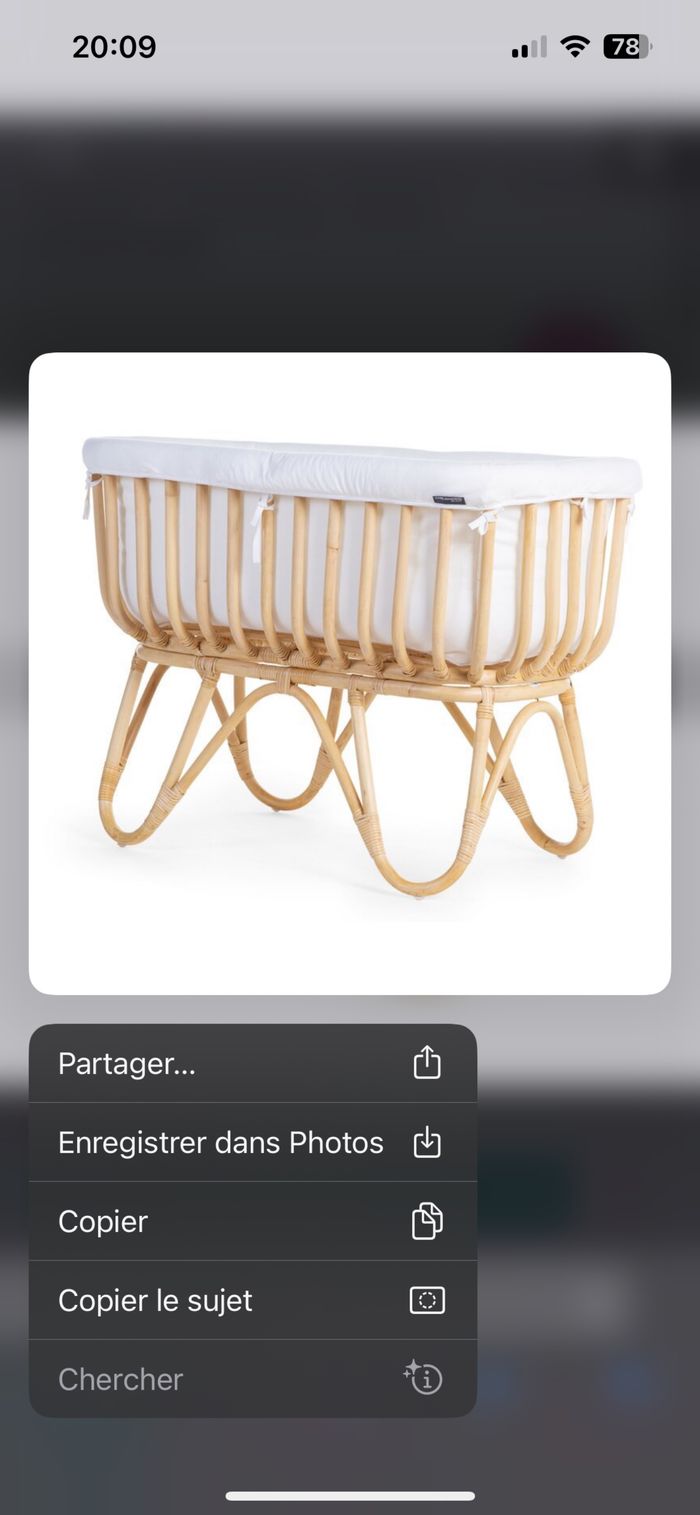Select Partager... from the context menu
This screenshot has width=700, height=1515.
252,1063
